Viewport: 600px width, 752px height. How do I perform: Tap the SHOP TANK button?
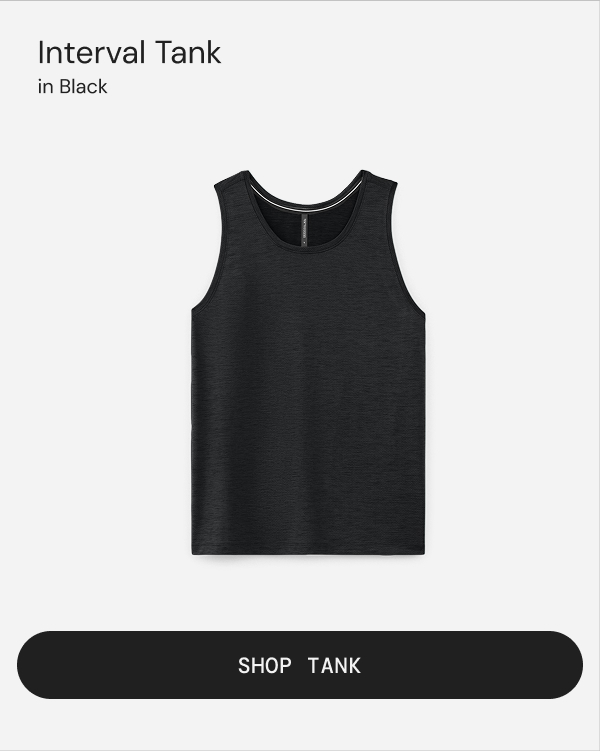[299, 665]
